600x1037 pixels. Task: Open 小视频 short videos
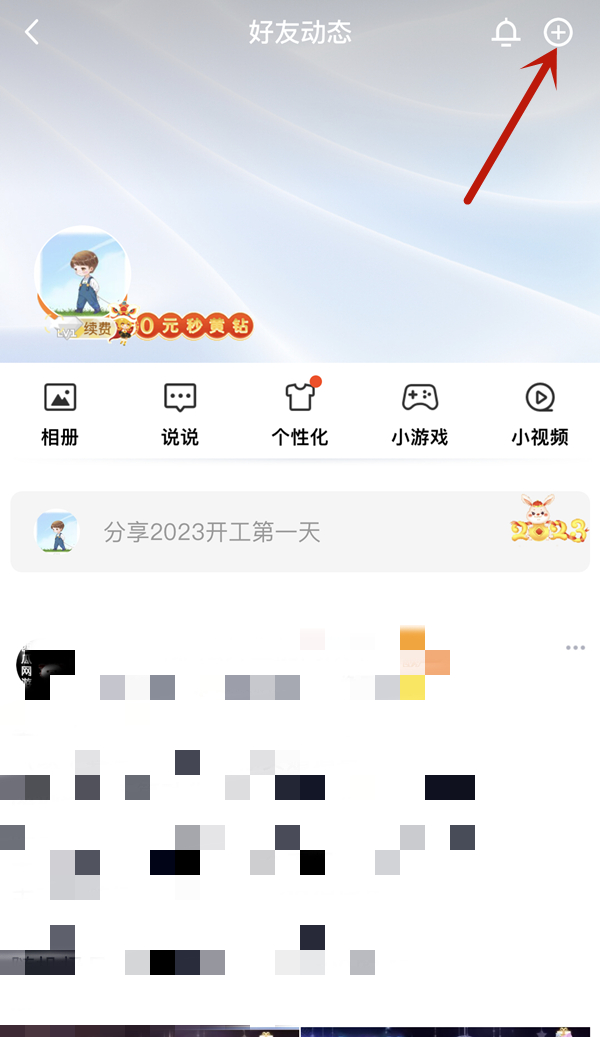click(540, 414)
